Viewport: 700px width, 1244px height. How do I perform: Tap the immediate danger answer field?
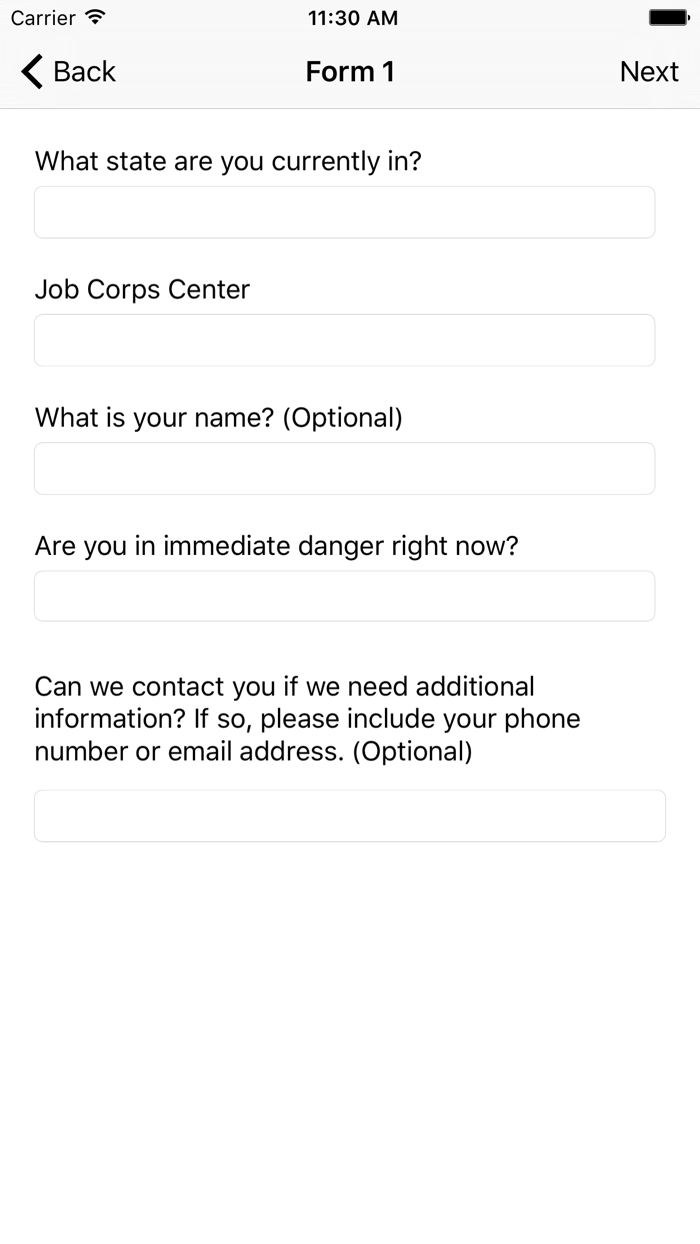pyautogui.click(x=345, y=596)
